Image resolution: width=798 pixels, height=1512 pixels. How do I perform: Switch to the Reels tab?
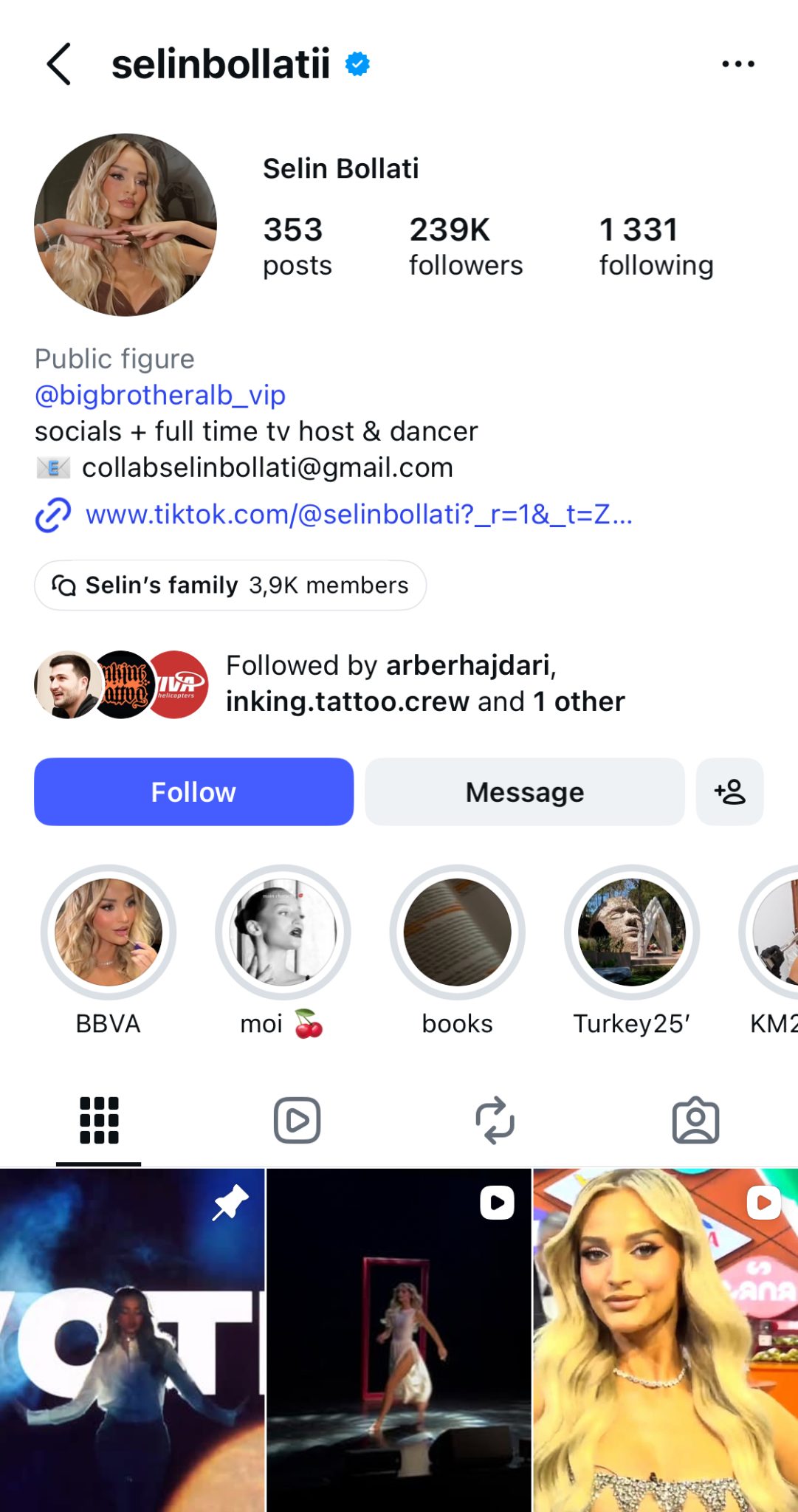(x=297, y=1120)
